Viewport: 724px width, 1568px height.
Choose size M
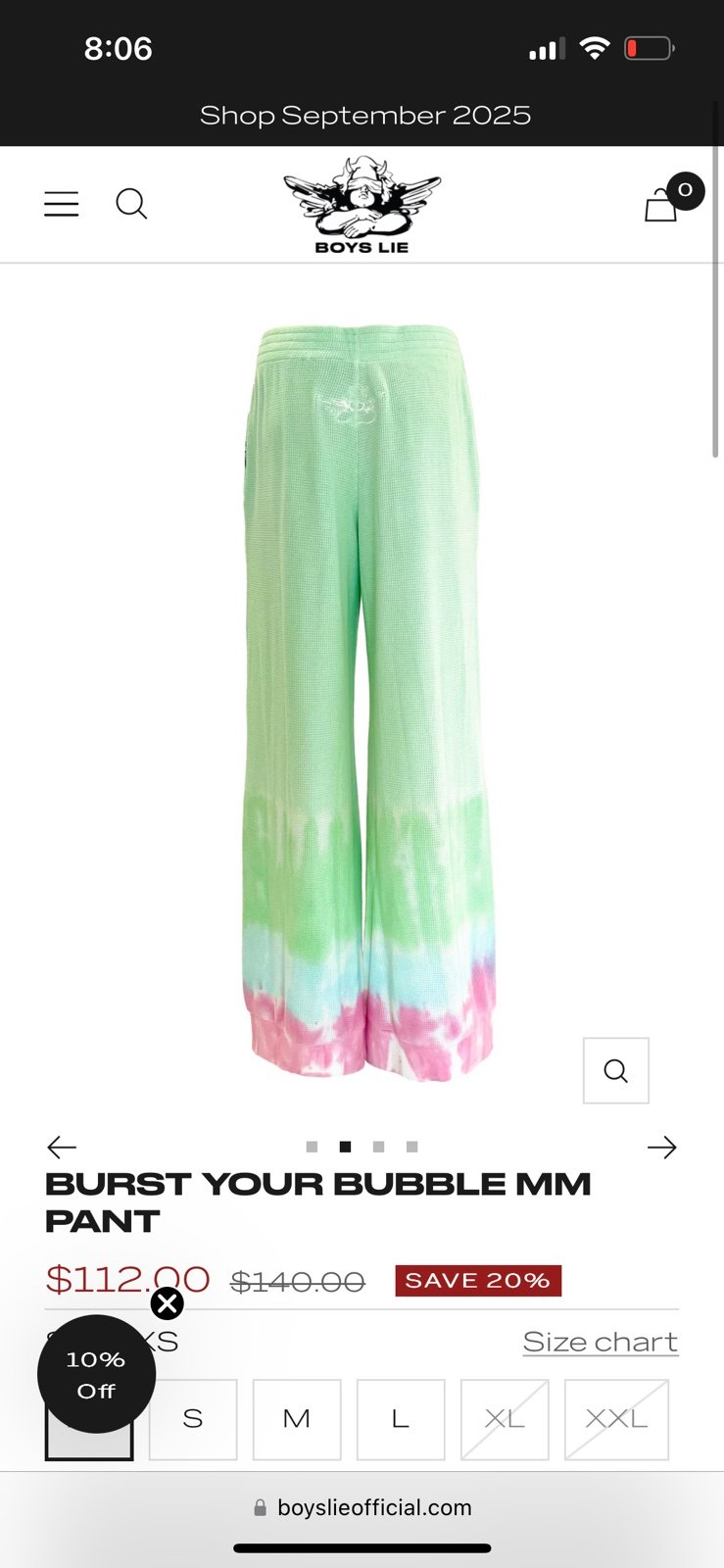[297, 1419]
